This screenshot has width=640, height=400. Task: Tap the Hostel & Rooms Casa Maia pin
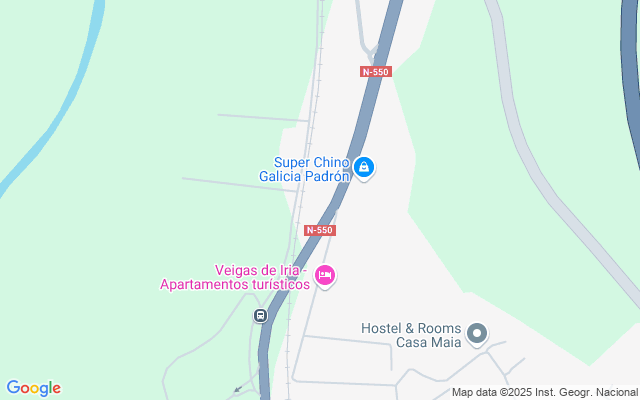477,333
